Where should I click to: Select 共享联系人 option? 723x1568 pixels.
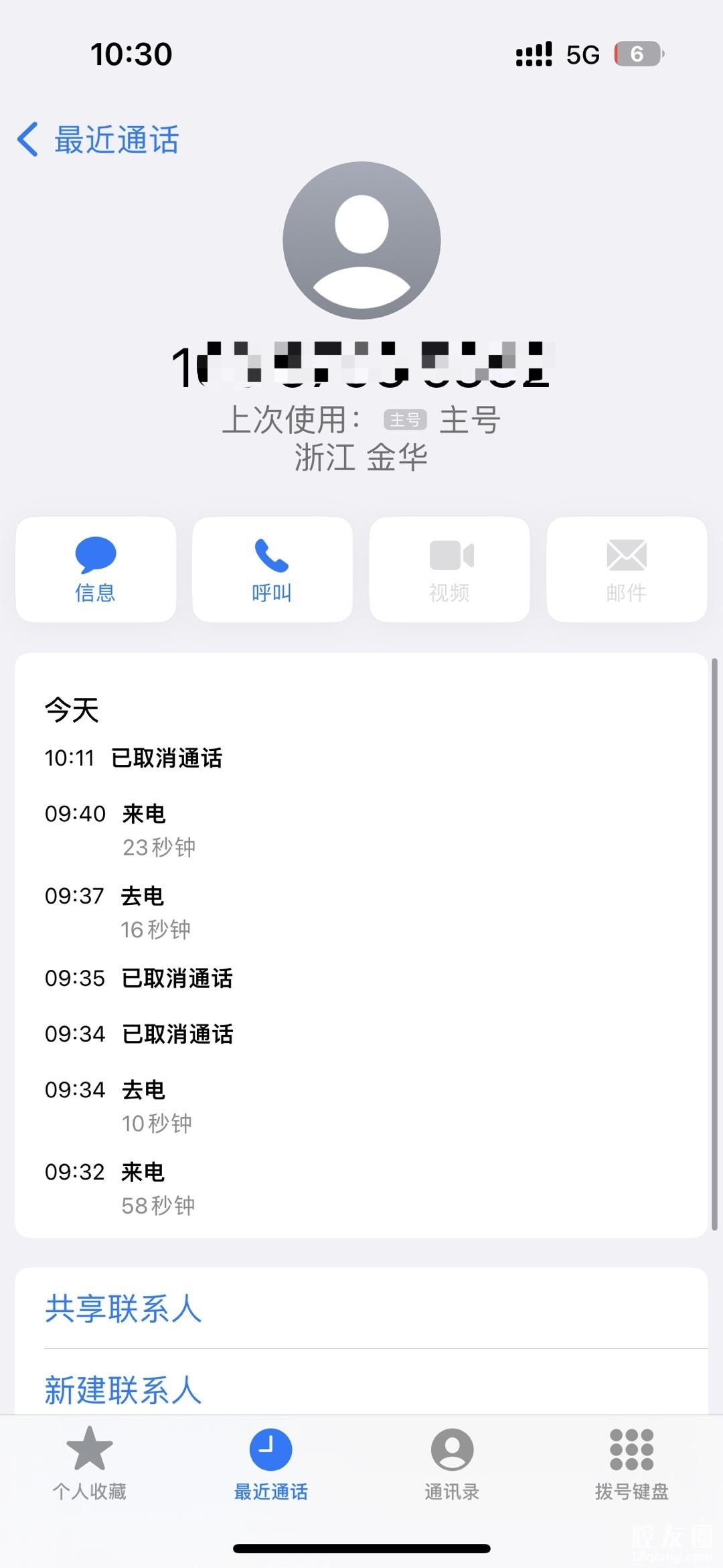click(x=124, y=1308)
